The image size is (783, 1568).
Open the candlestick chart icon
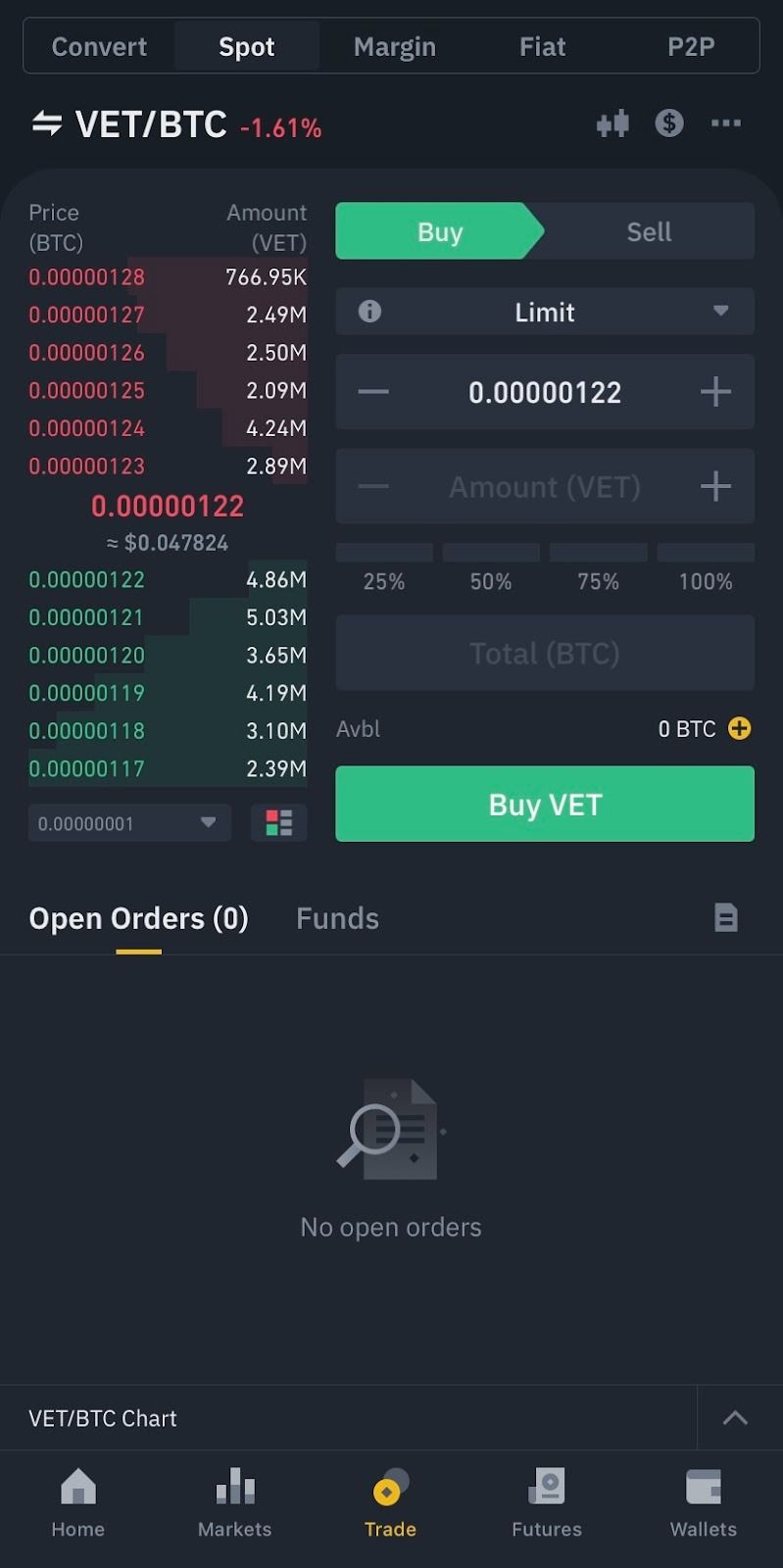click(612, 123)
